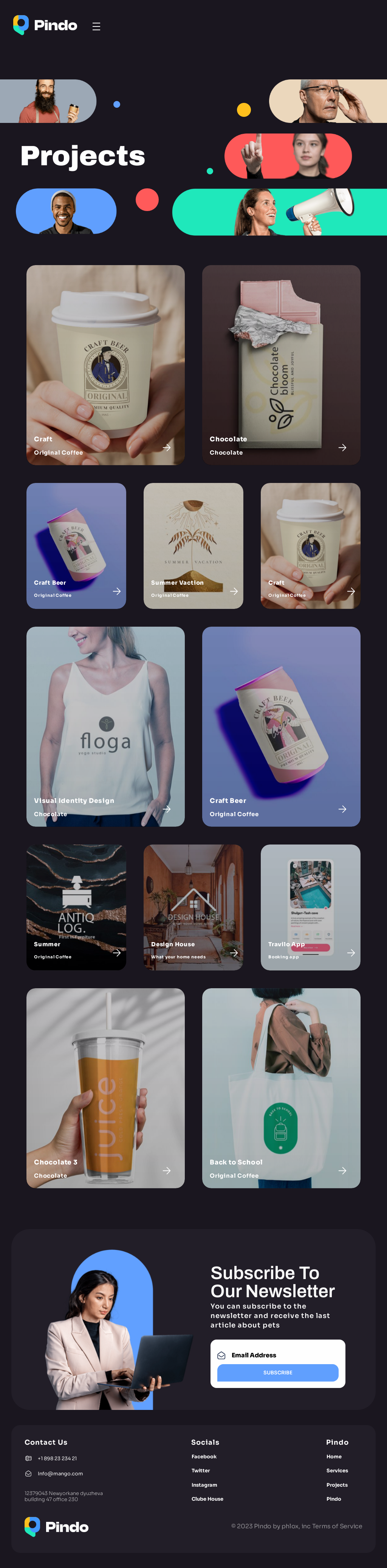
Task: Subscribe to the newsletter
Action: (x=277, y=1372)
